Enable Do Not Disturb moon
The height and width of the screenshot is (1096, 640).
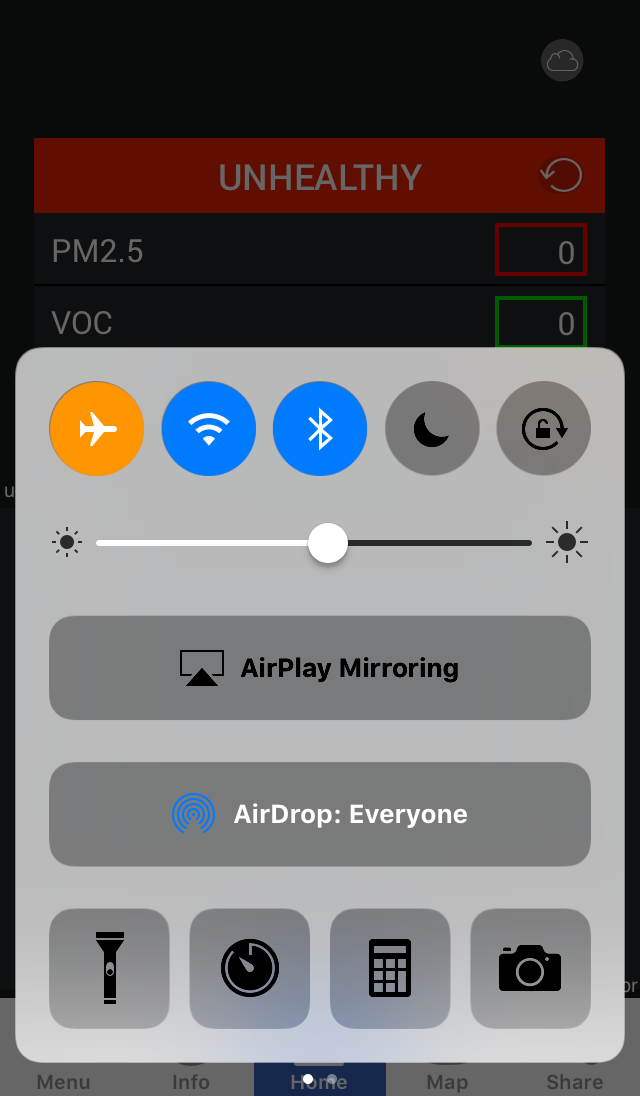pyautogui.click(x=432, y=428)
